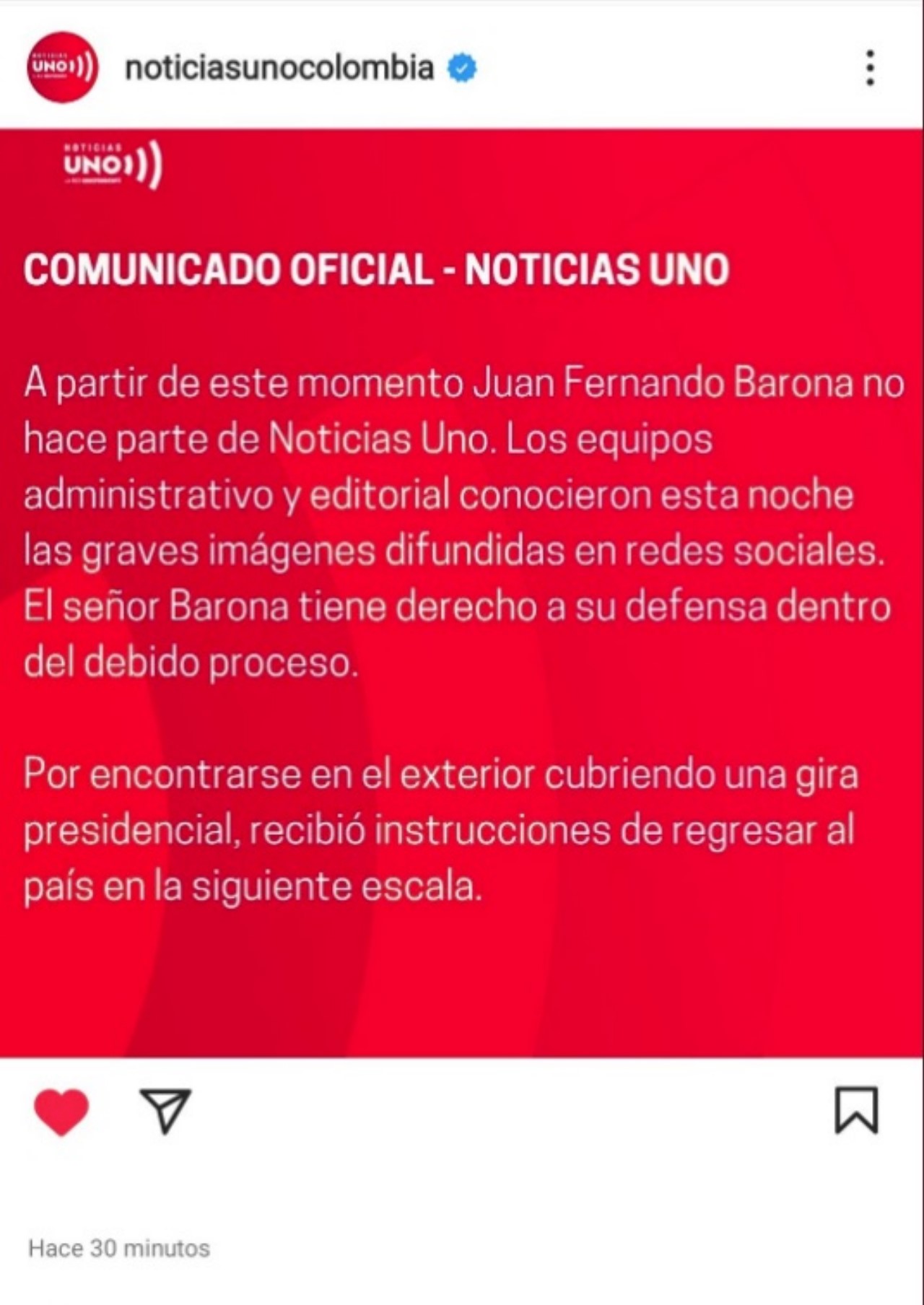Share the post via the paper plane icon
The width and height of the screenshot is (924, 1305).
(165, 1110)
